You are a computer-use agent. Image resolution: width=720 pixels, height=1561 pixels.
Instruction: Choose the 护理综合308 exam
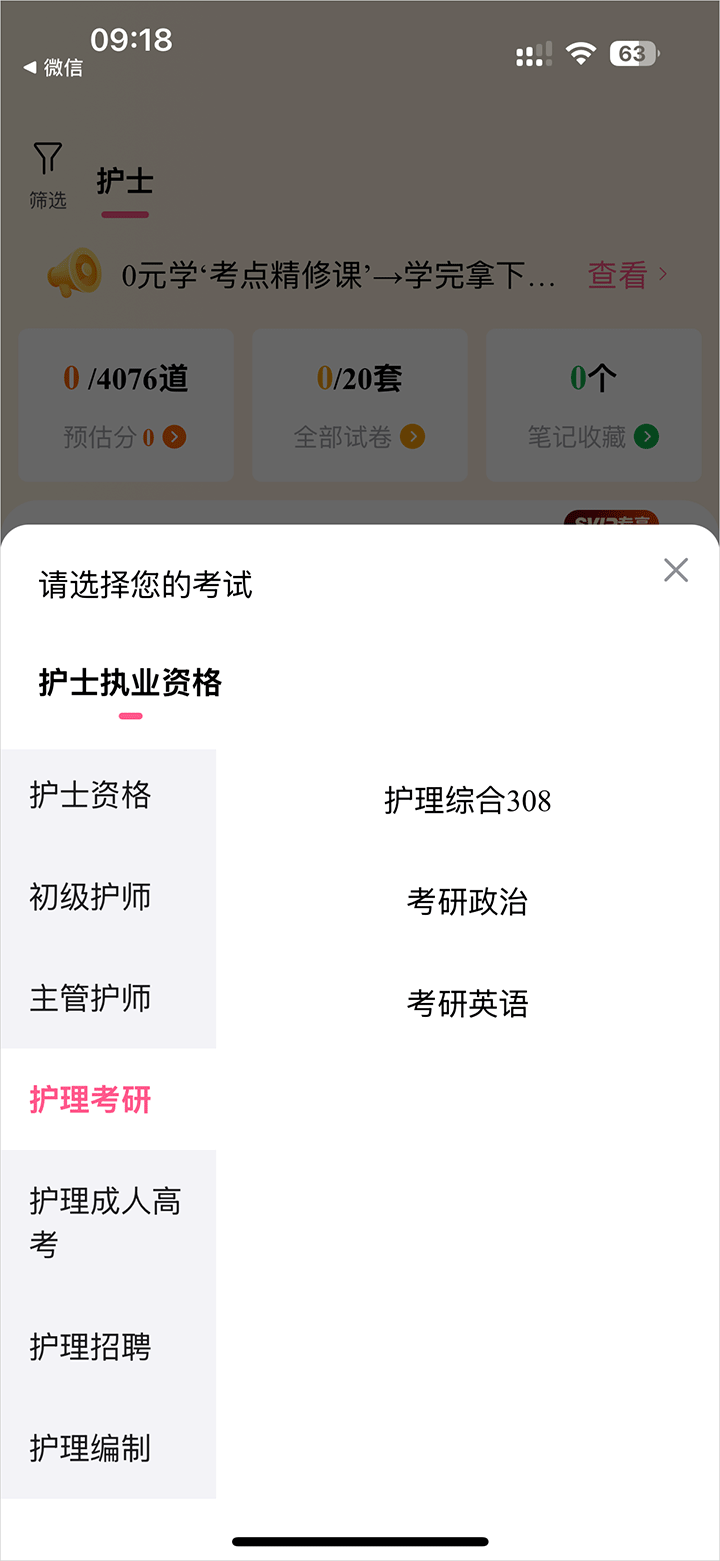pos(467,800)
